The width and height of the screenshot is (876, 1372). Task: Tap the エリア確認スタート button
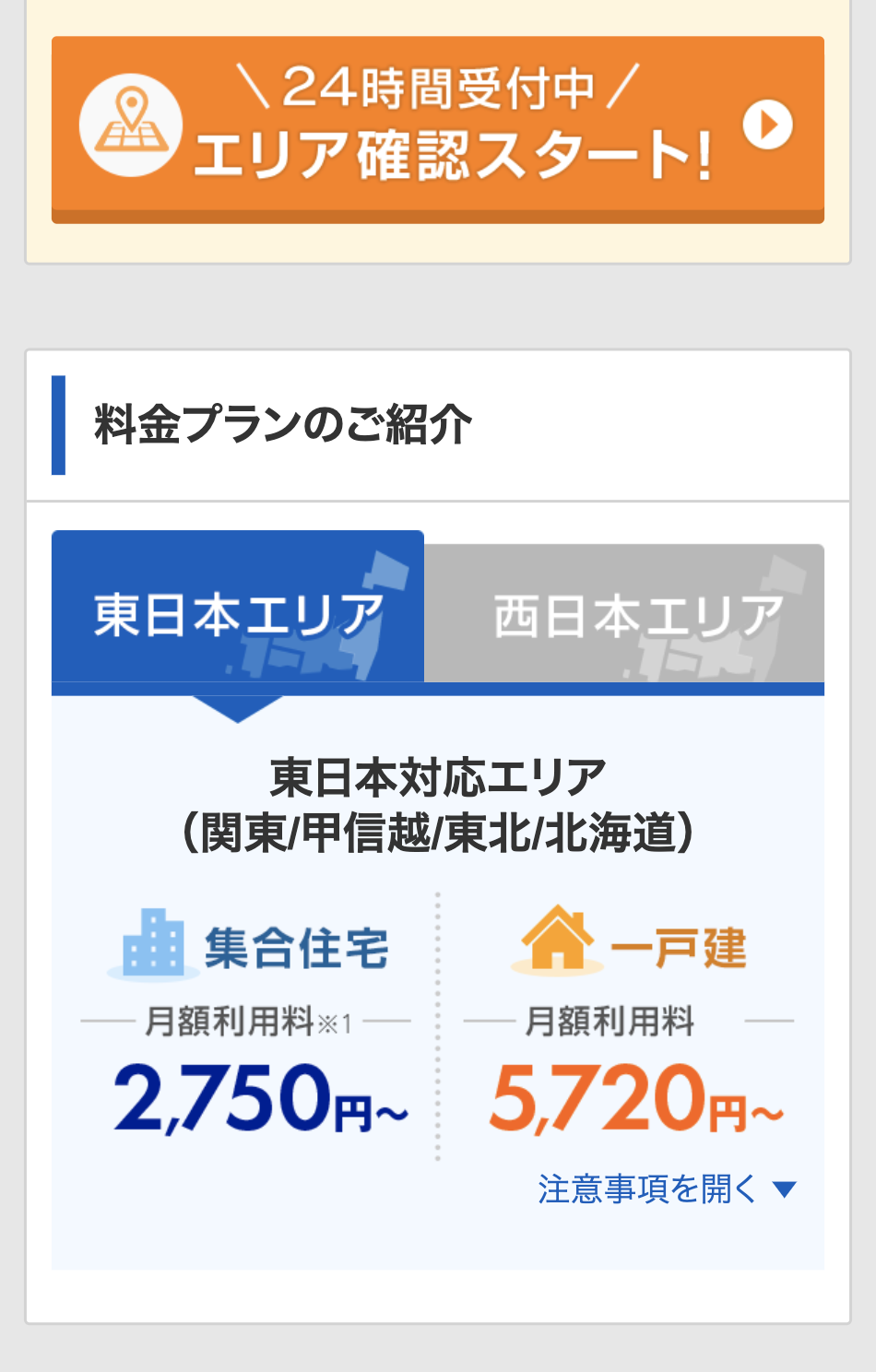click(437, 129)
